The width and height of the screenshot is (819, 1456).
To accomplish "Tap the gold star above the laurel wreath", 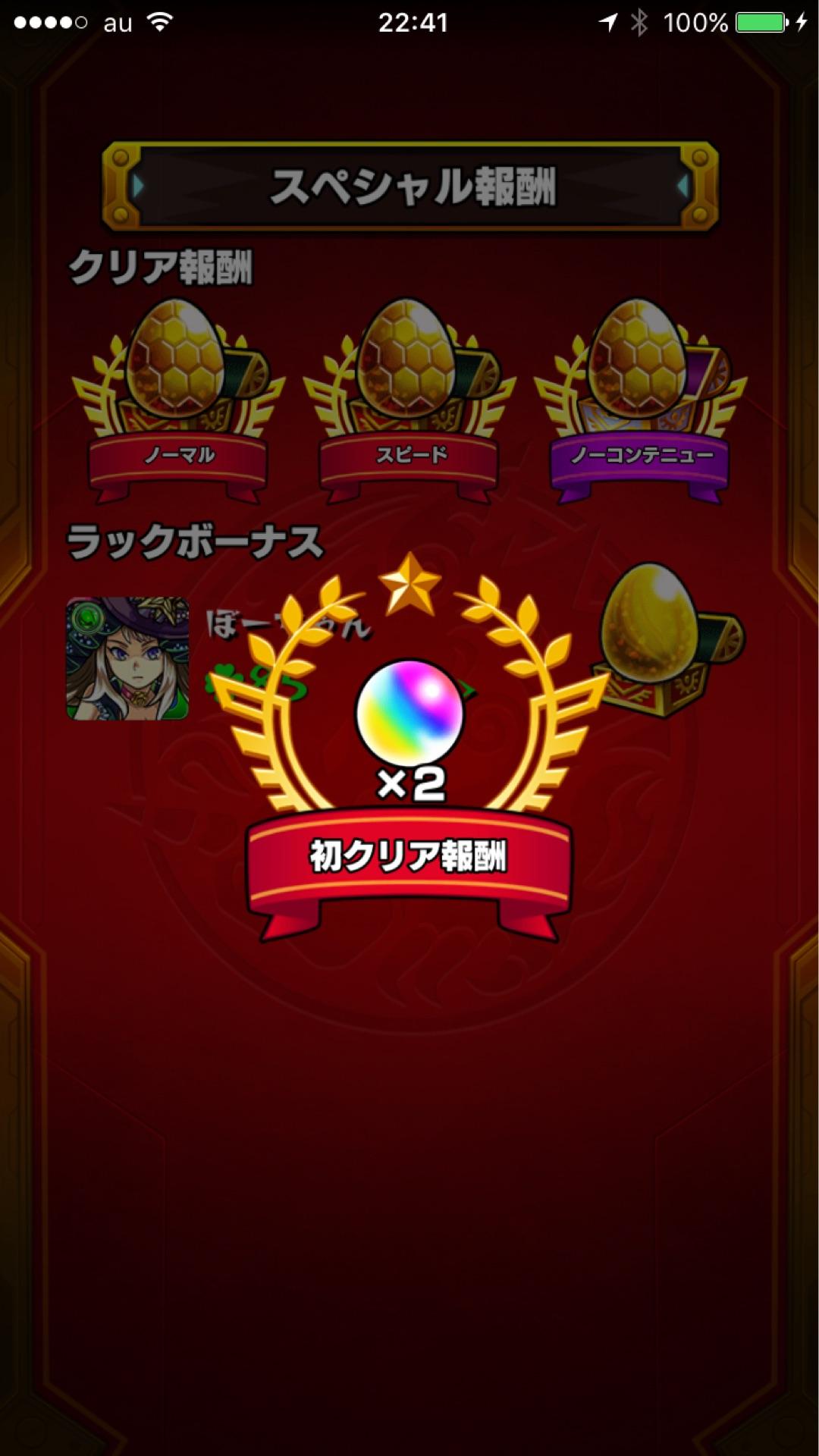I will tap(409, 584).
